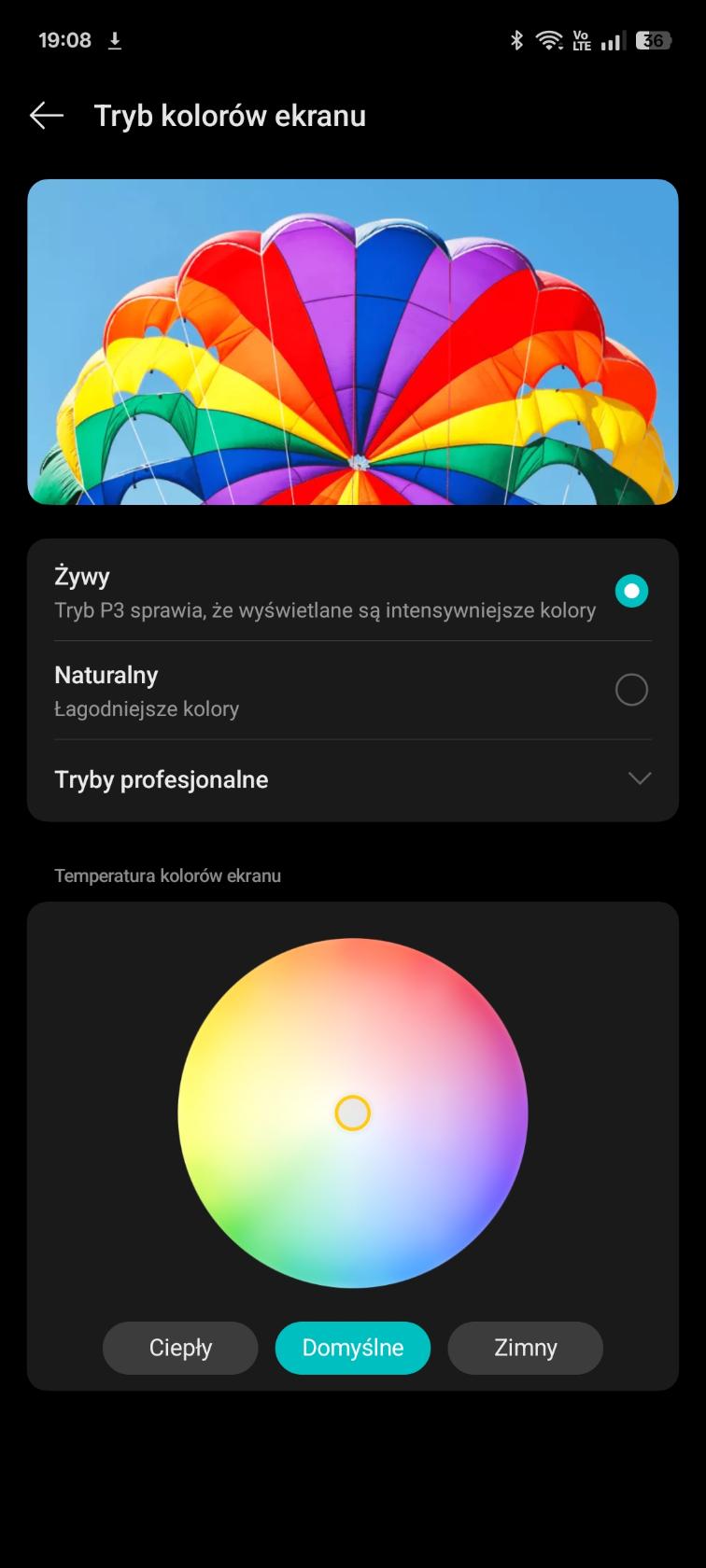Go back with the arrow icon

pos(47,116)
